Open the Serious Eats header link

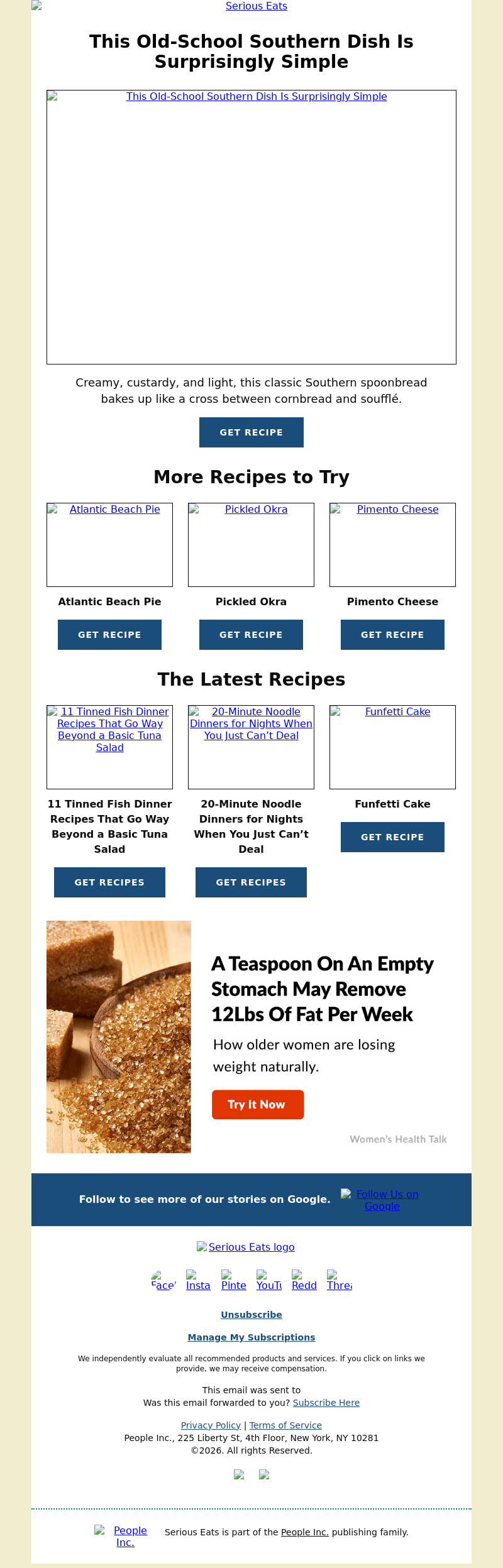coord(256,6)
